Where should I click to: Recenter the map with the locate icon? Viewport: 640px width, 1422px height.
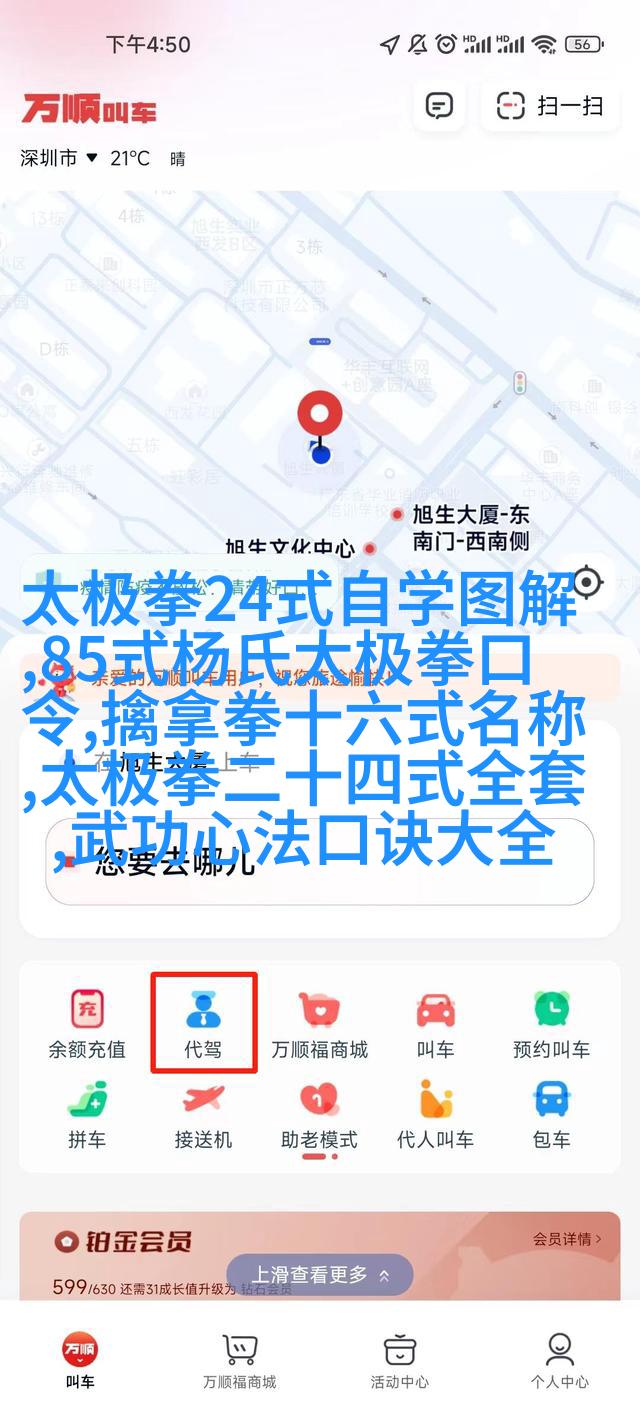[x=587, y=582]
